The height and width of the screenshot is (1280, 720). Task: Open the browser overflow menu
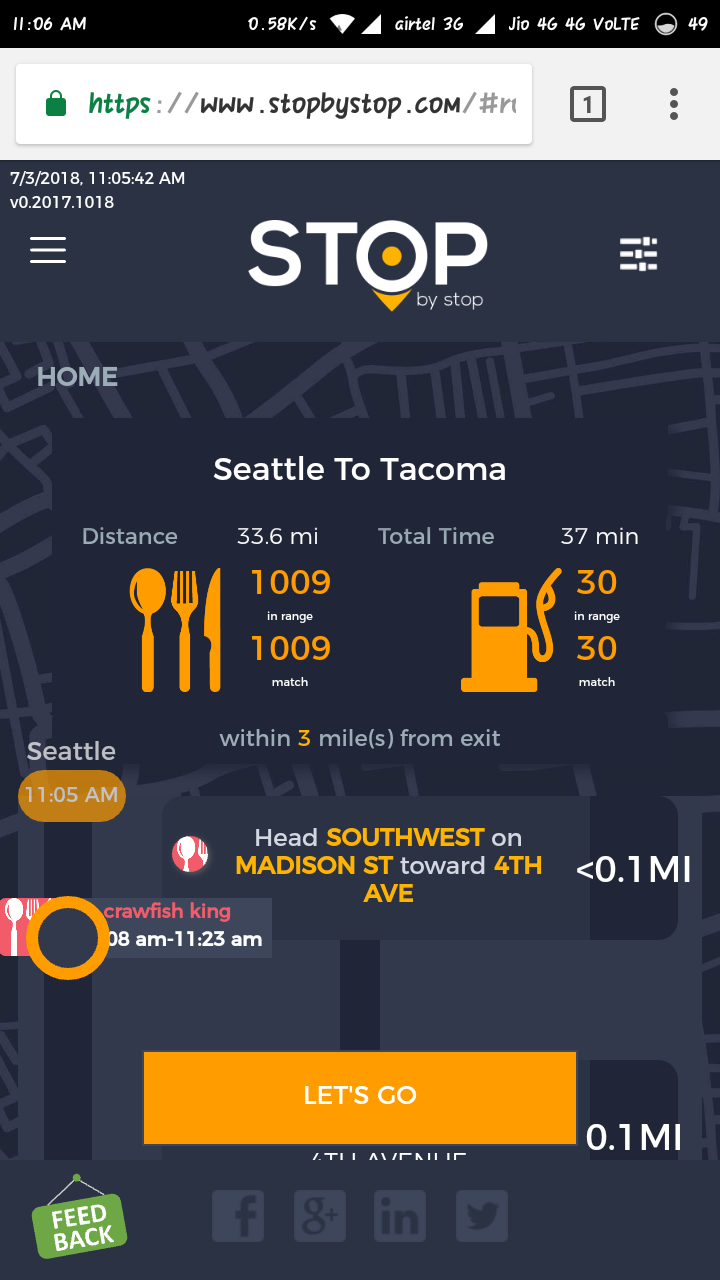pos(674,104)
